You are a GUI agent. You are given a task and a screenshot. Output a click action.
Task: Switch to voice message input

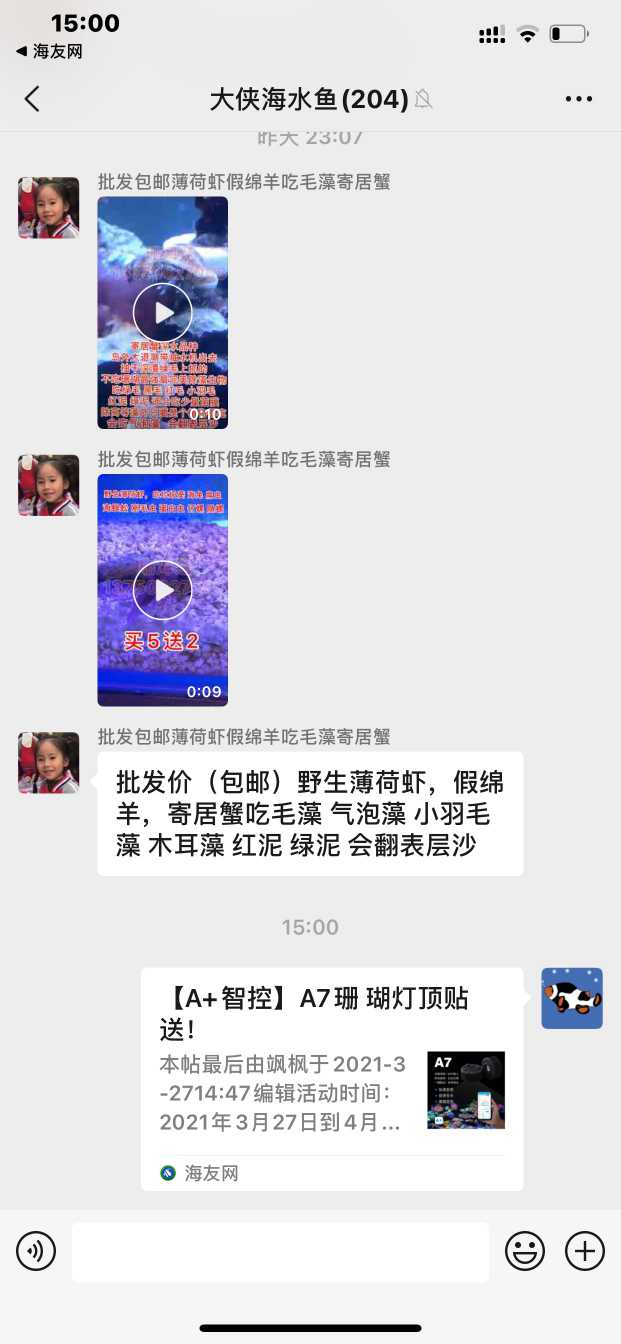tap(36, 1251)
